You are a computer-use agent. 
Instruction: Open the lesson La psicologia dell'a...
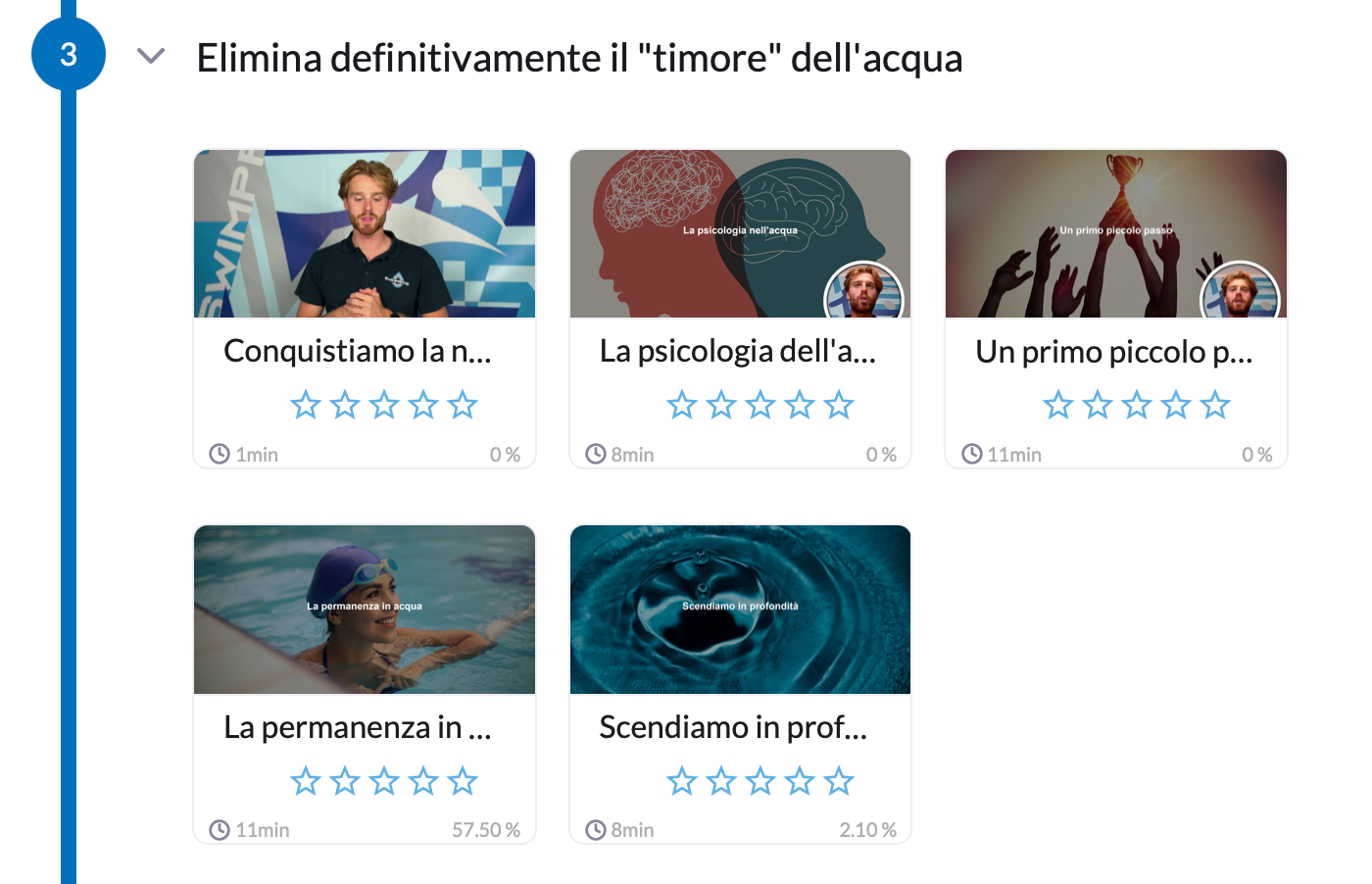click(740, 235)
